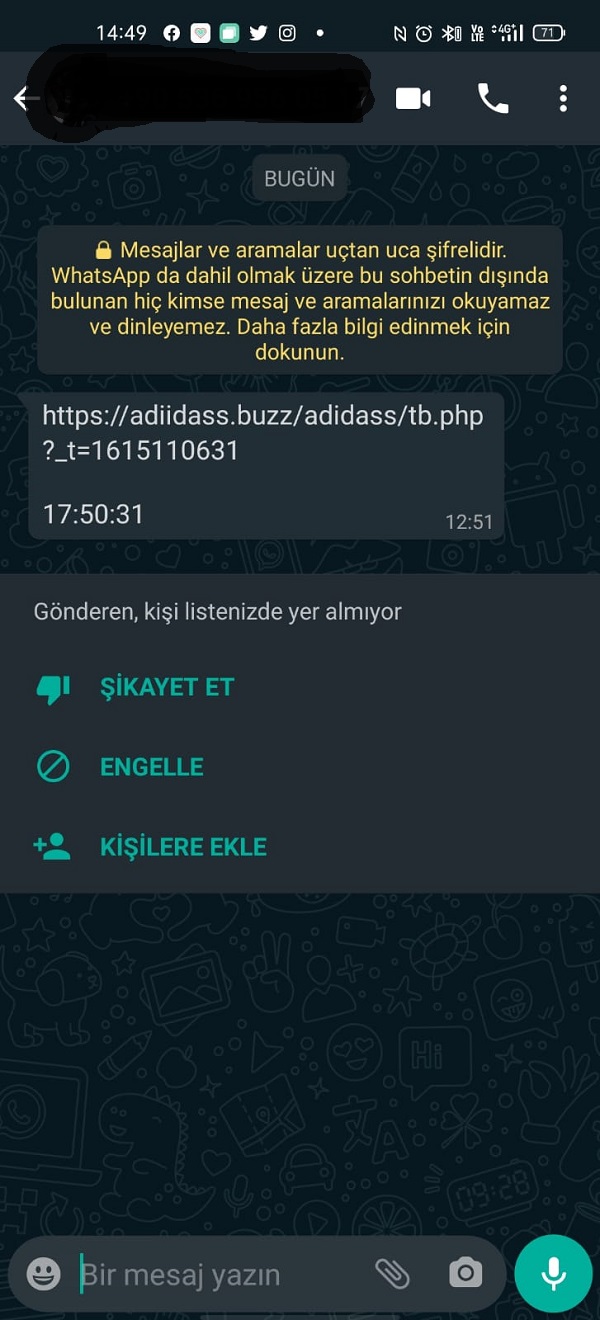Tap the attachment paperclip icon
Screen dimensions: 600x1320
tap(392, 1273)
